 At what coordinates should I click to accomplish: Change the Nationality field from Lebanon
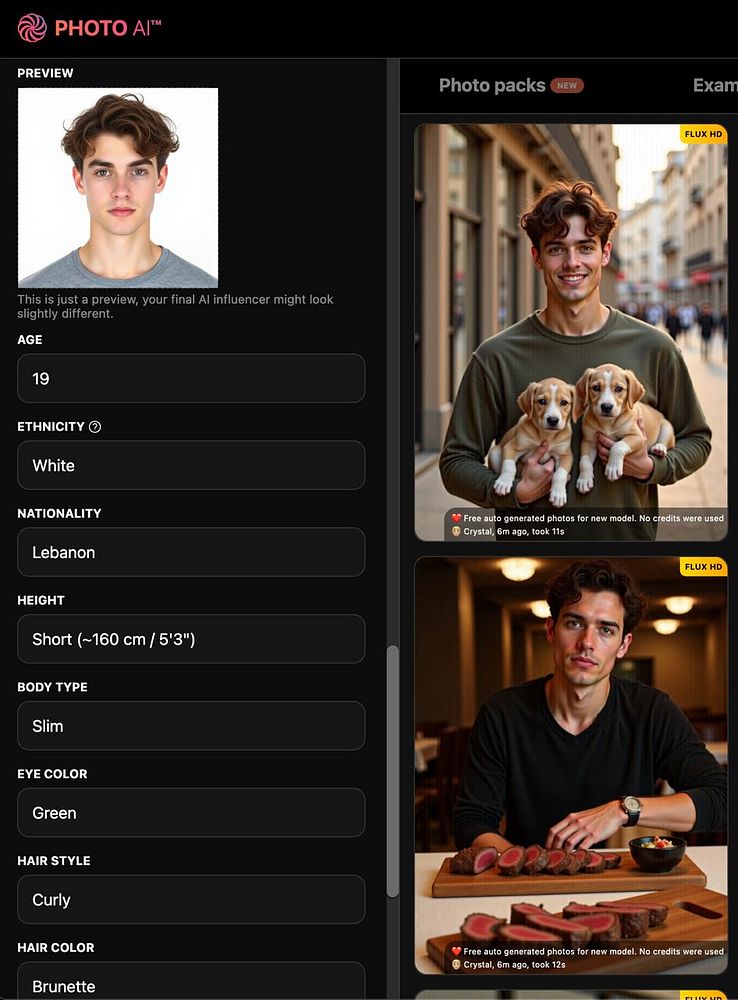click(x=191, y=553)
